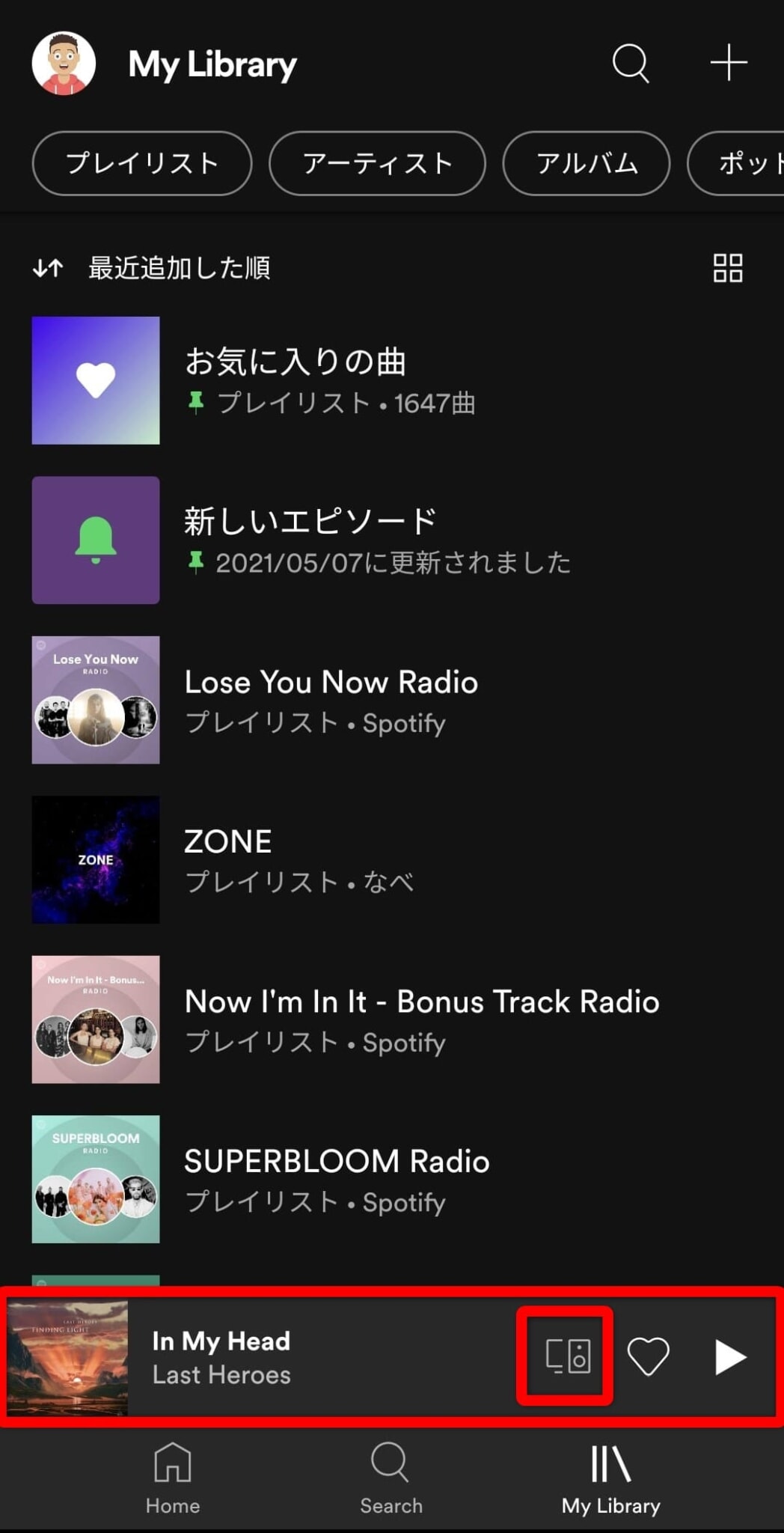The width and height of the screenshot is (784, 1533).
Task: Switch library to grid view
Action: 726,268
